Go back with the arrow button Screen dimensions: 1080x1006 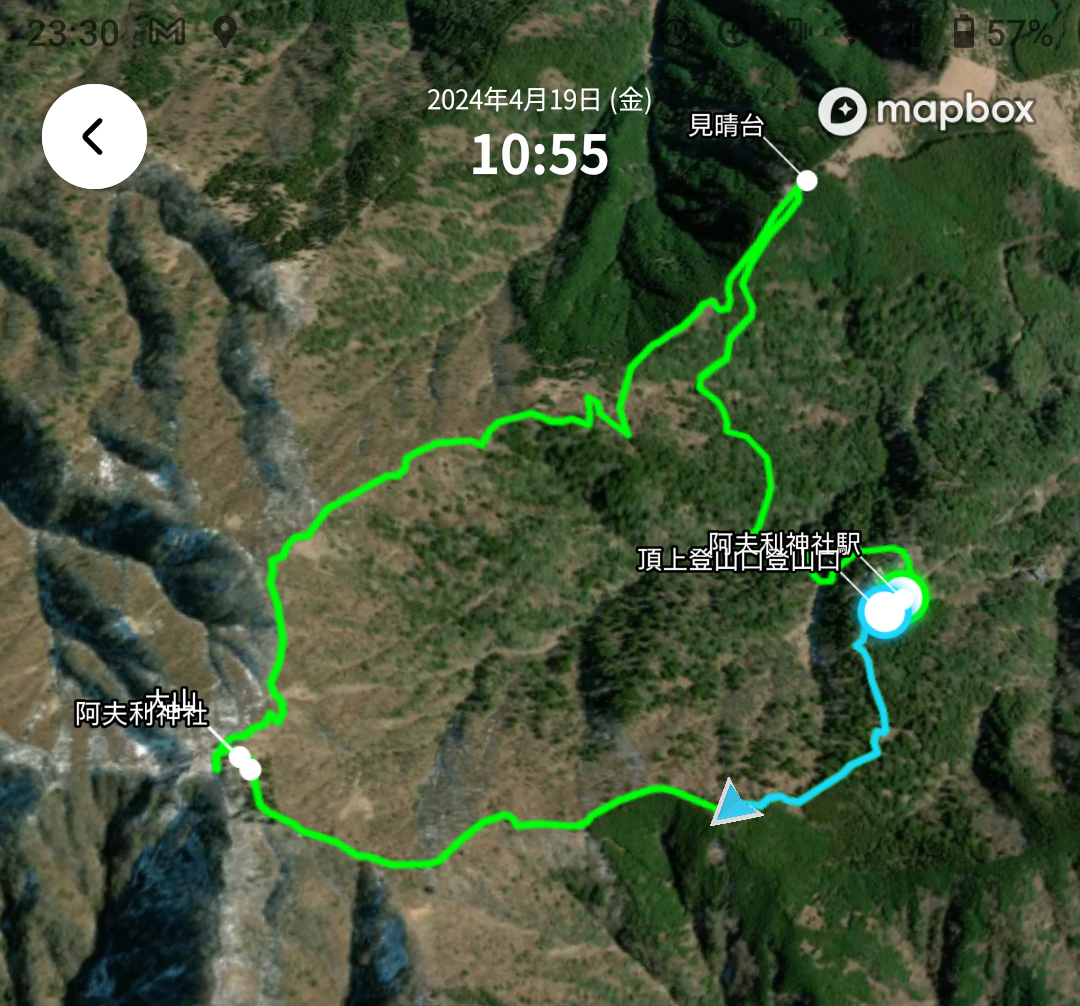click(94, 136)
